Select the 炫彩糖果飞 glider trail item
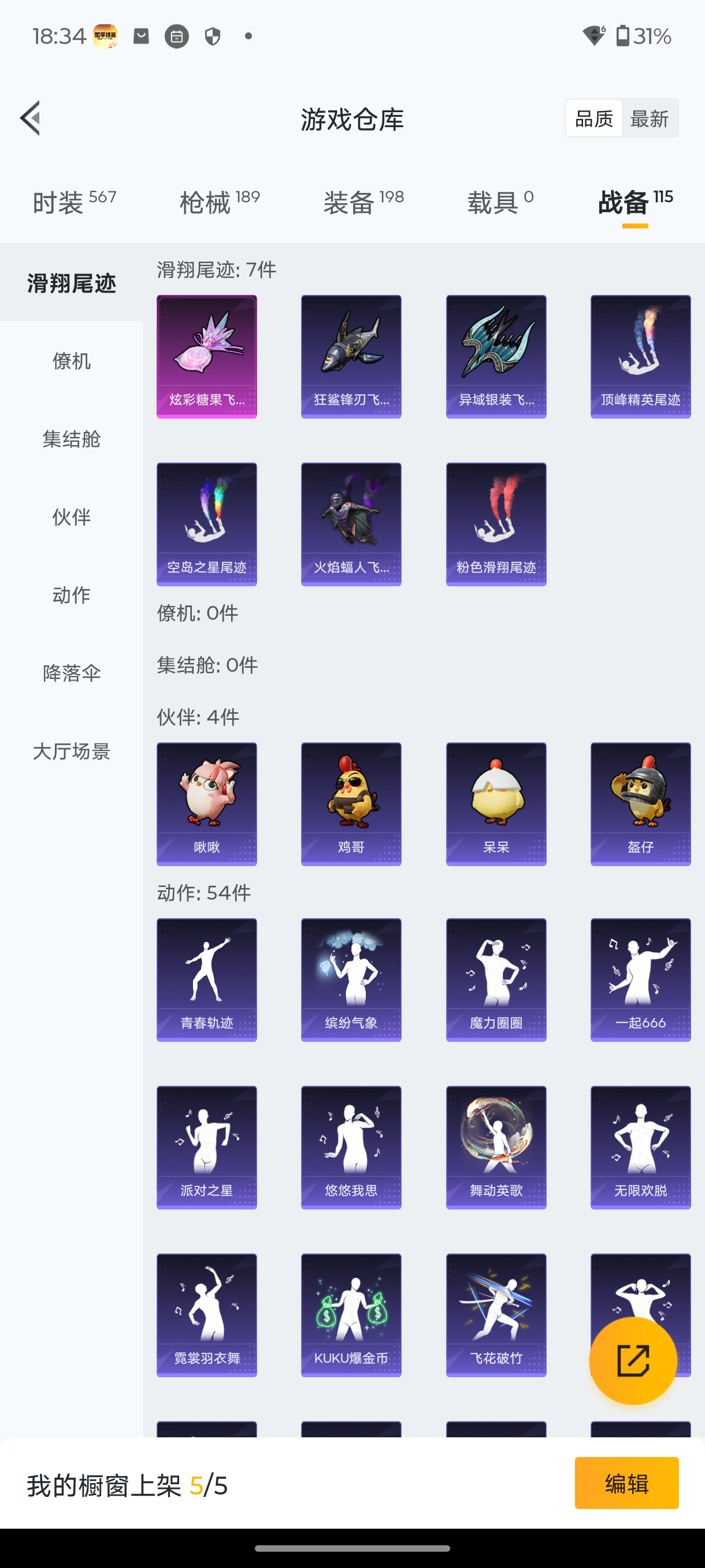 [206, 356]
